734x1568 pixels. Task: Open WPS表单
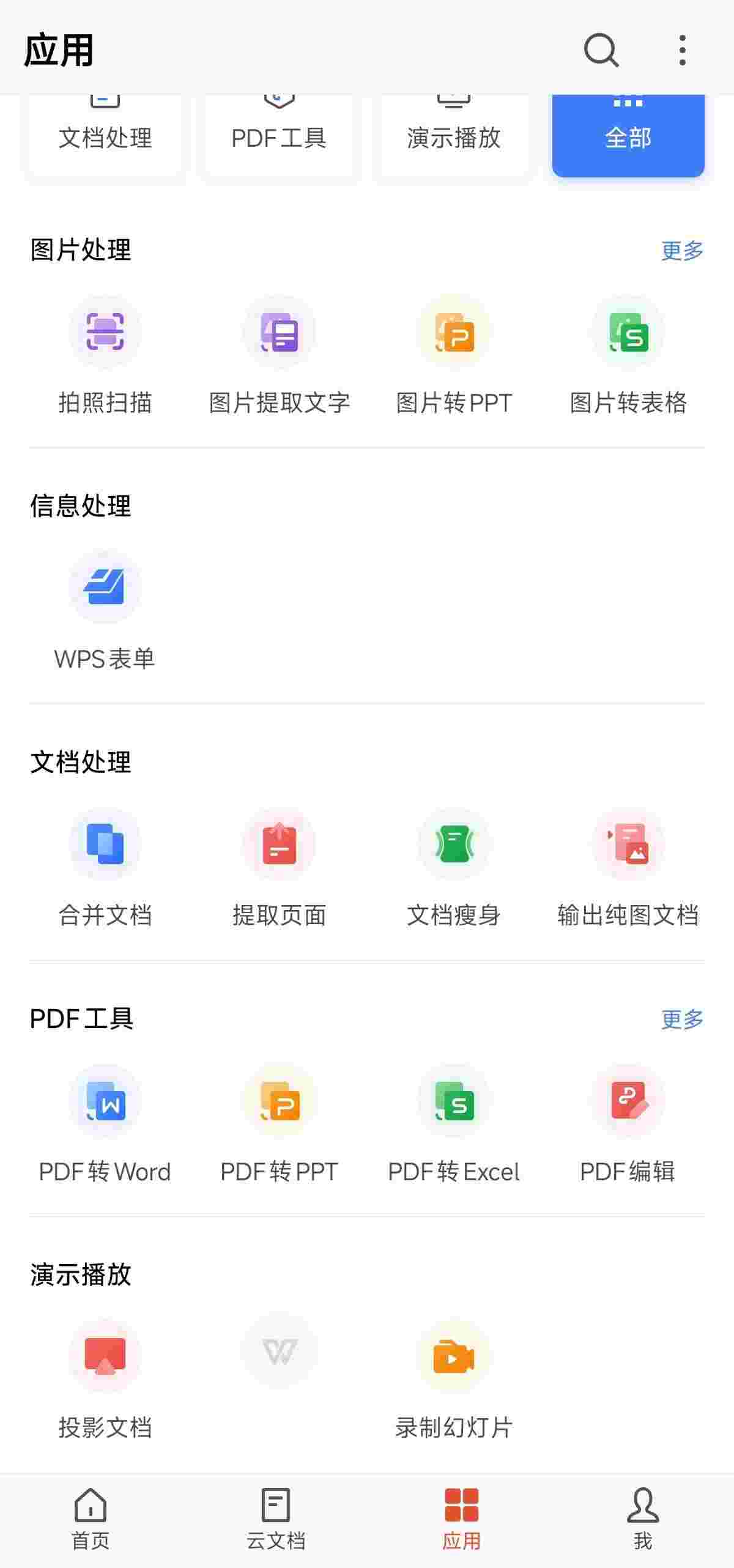click(105, 612)
